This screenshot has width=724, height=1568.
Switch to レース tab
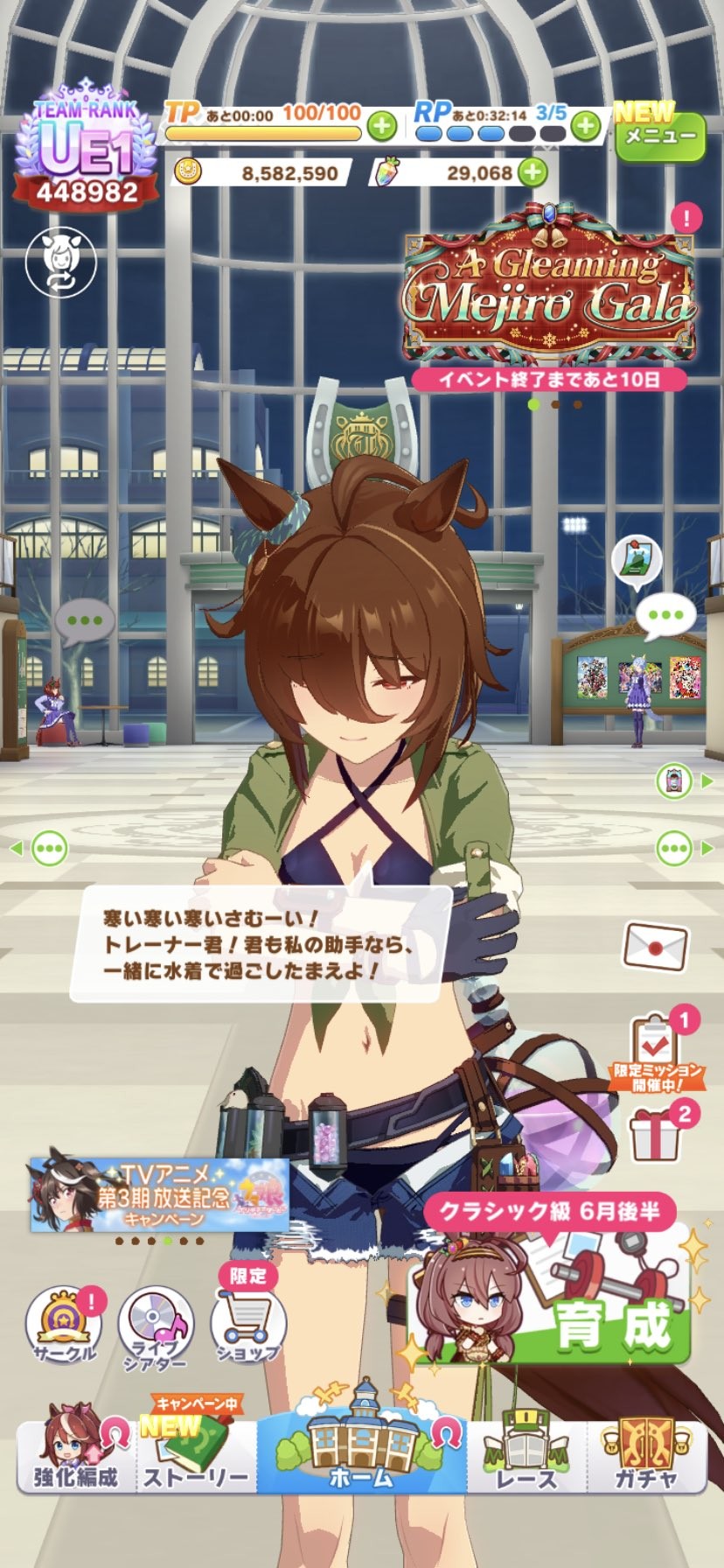pyautogui.click(x=526, y=1453)
